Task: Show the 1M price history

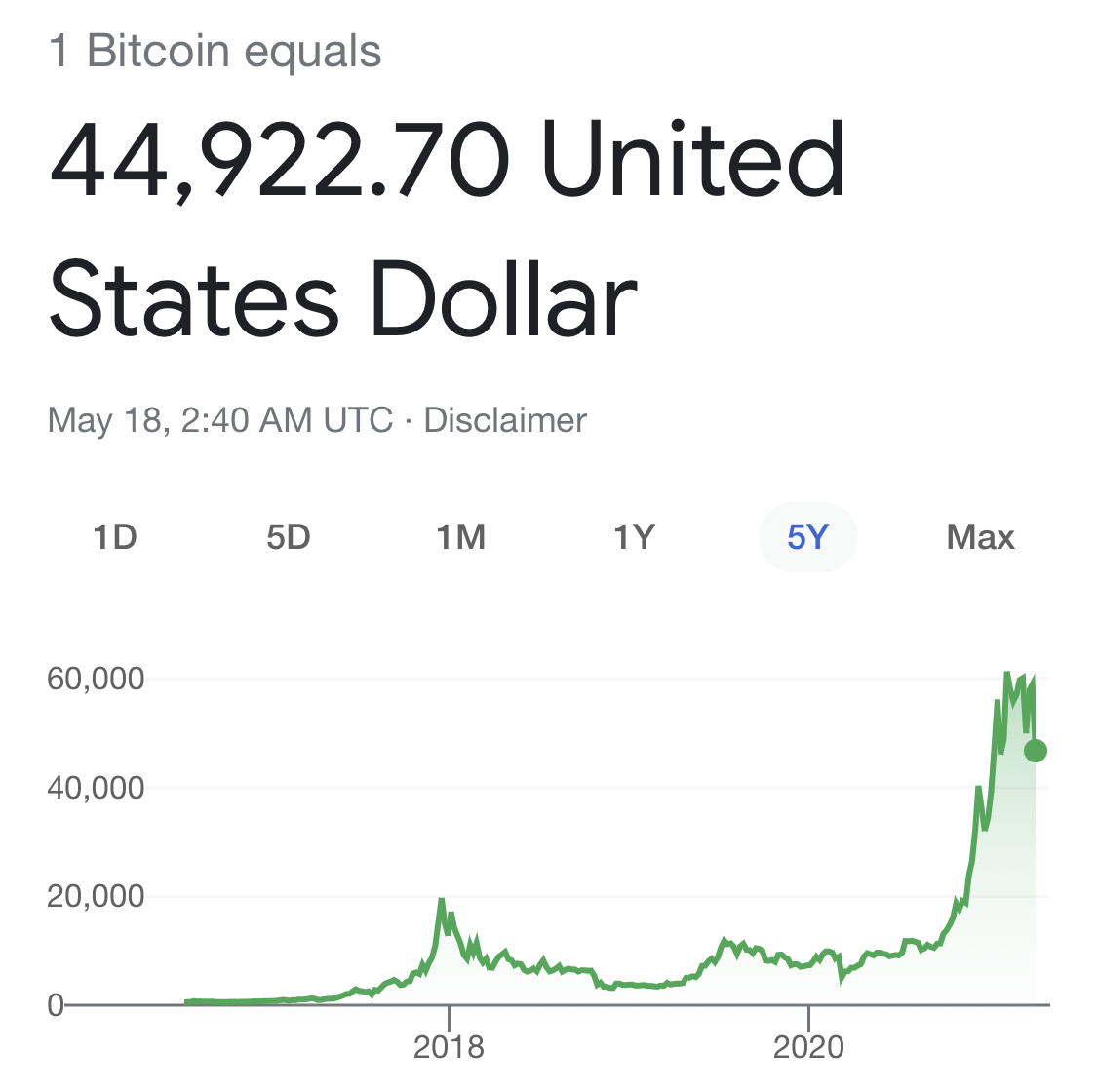Action: tap(461, 537)
